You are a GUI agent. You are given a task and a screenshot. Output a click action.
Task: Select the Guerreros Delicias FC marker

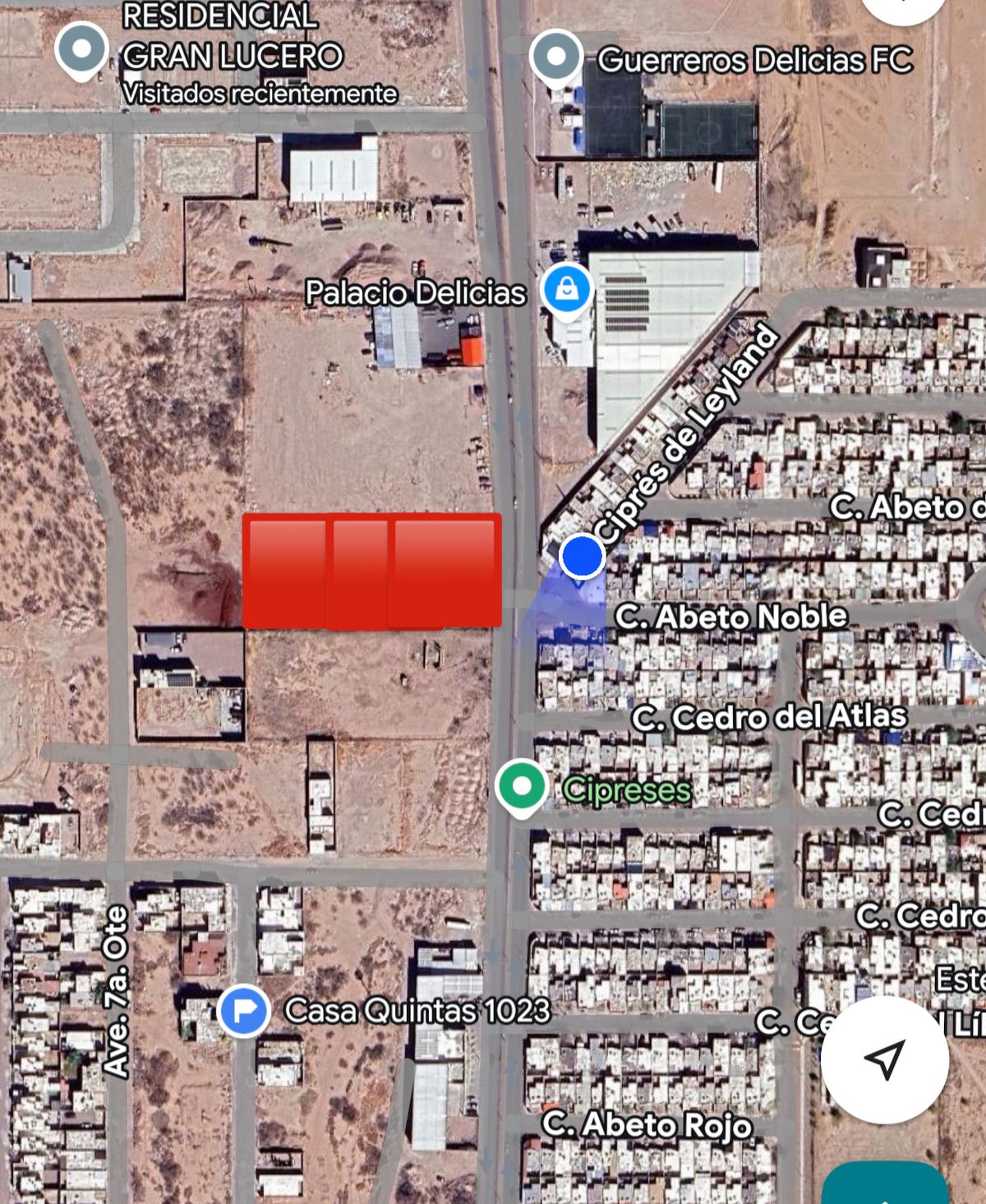(x=556, y=57)
